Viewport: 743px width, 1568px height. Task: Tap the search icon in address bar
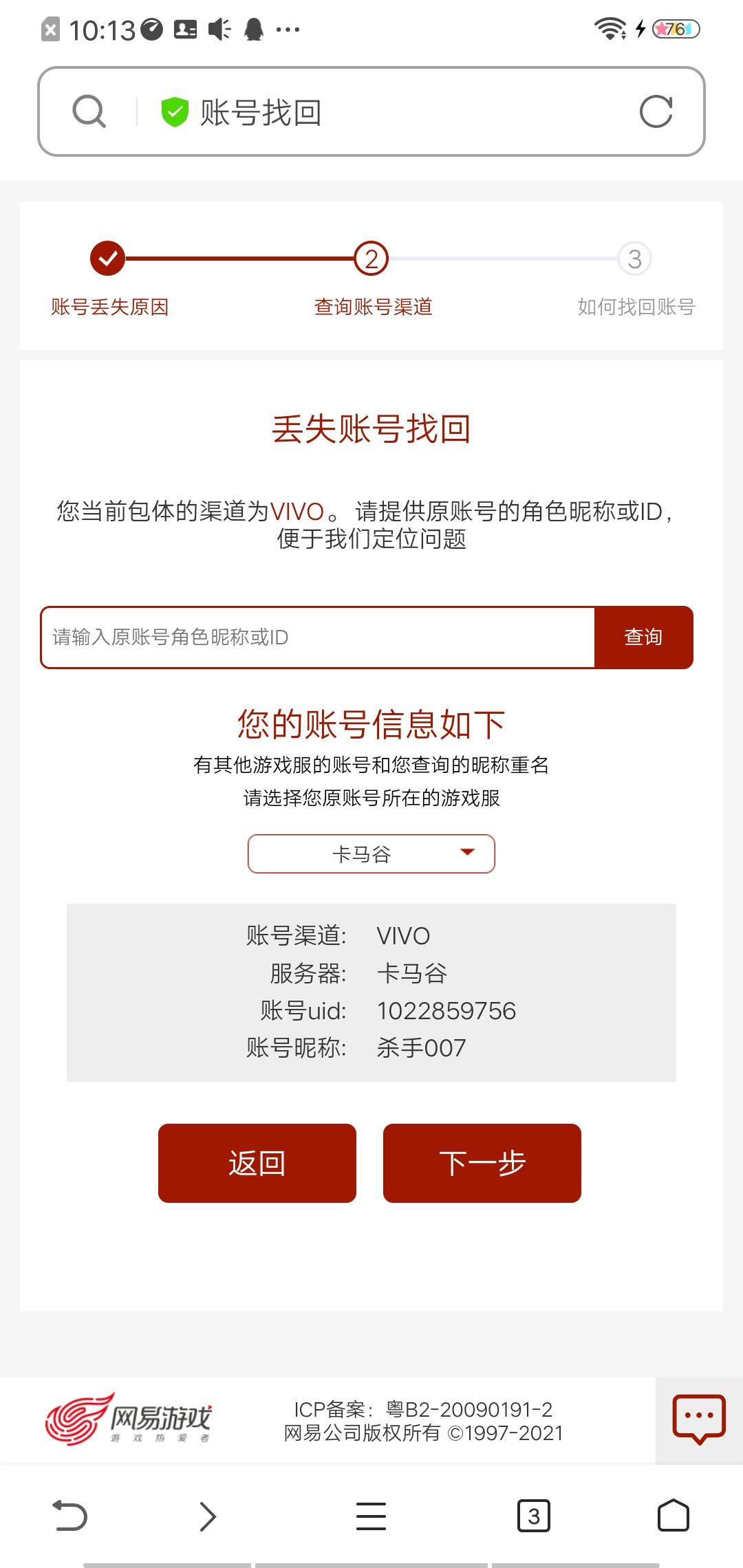(89, 111)
